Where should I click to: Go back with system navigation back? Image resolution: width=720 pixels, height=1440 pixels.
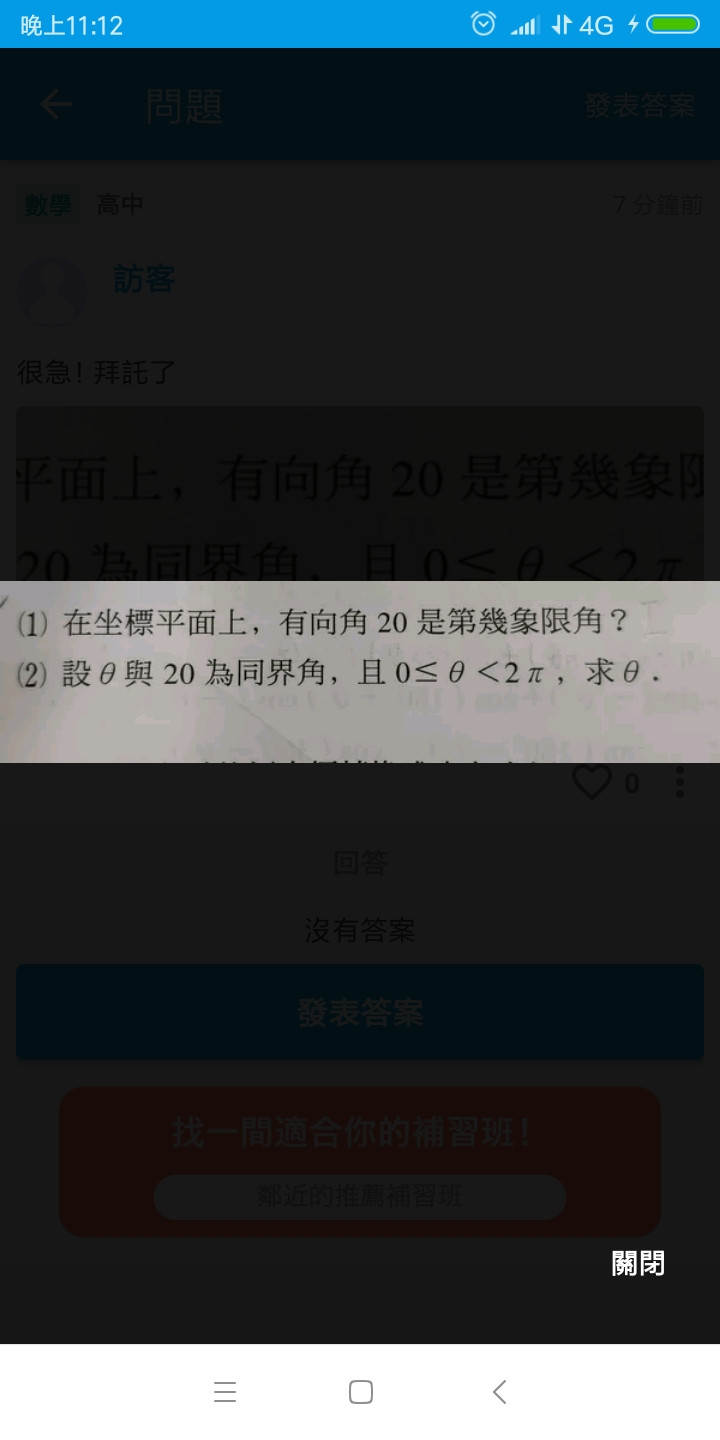(499, 1392)
